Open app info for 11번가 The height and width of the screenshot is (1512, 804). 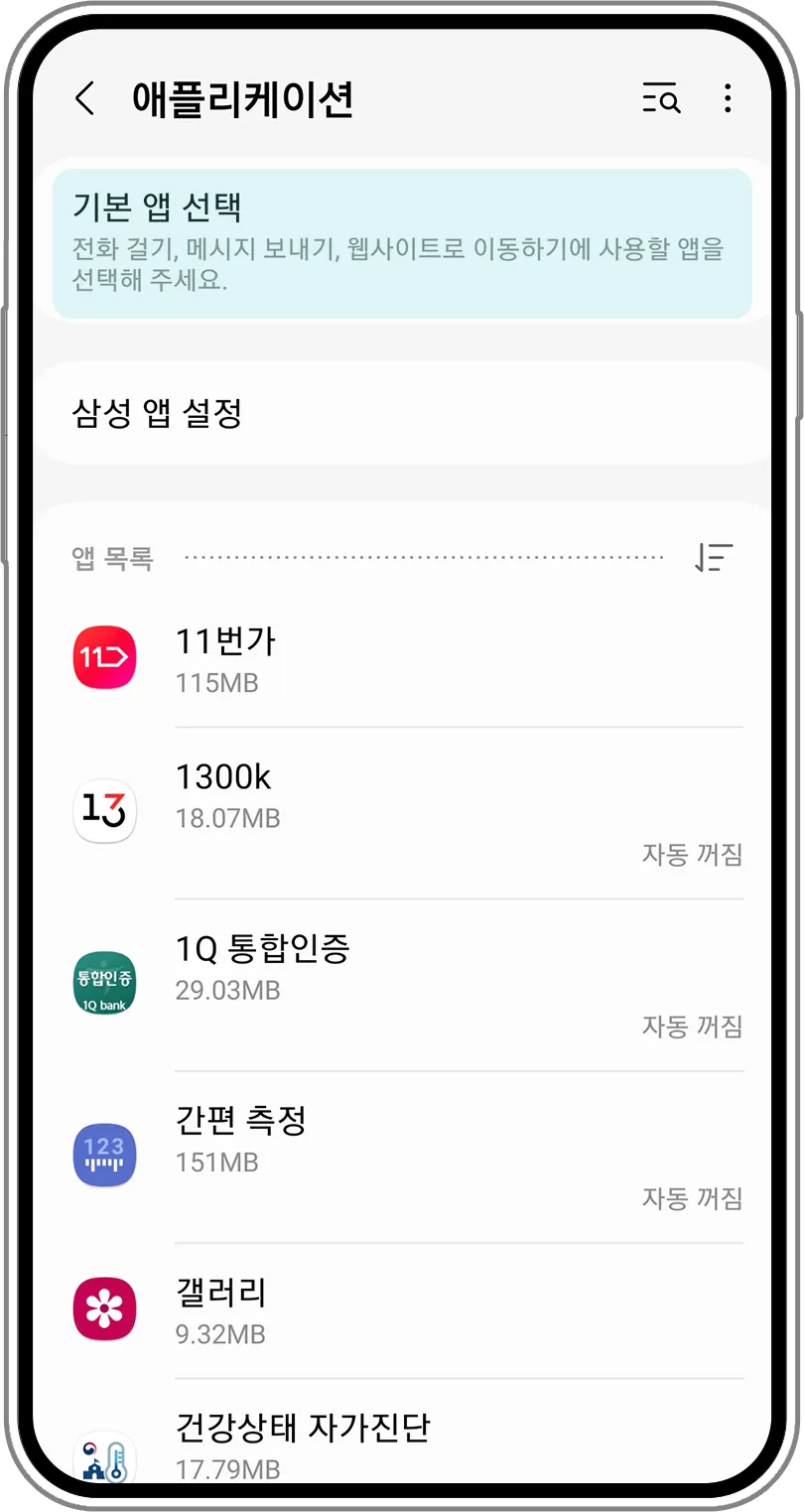point(407,658)
